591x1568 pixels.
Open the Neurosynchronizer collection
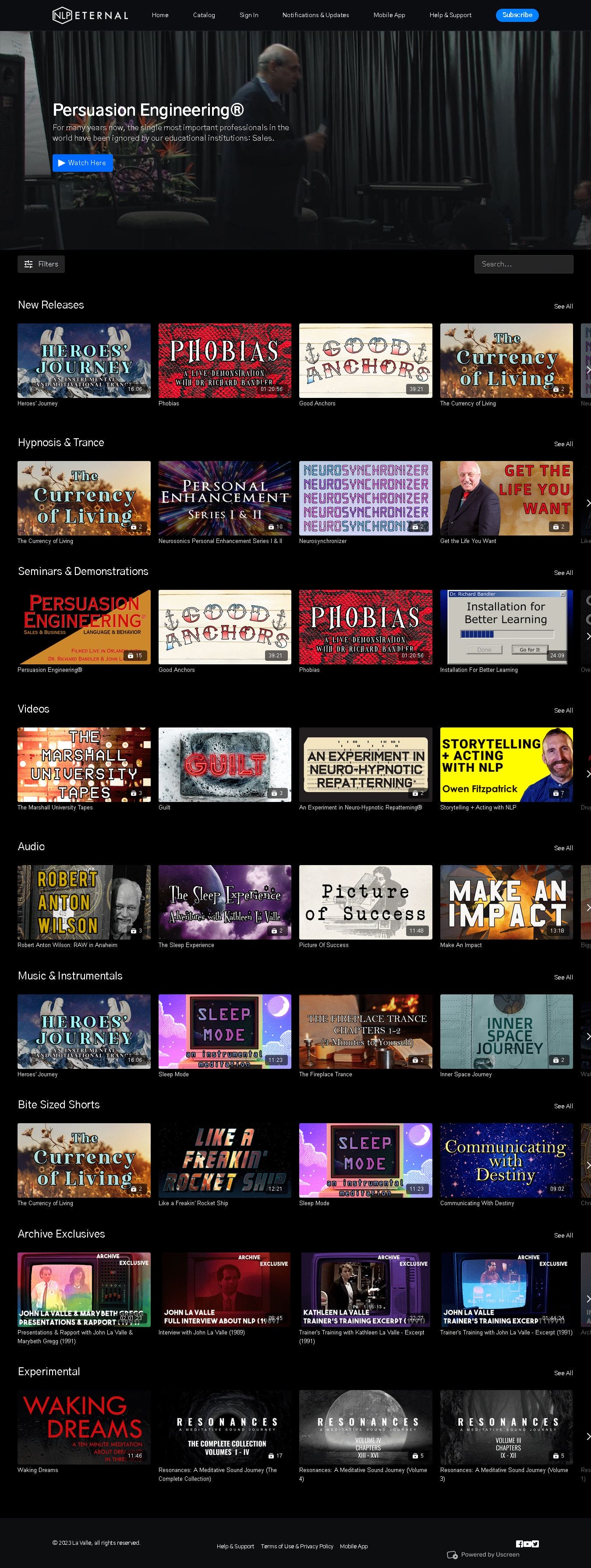tap(365, 498)
